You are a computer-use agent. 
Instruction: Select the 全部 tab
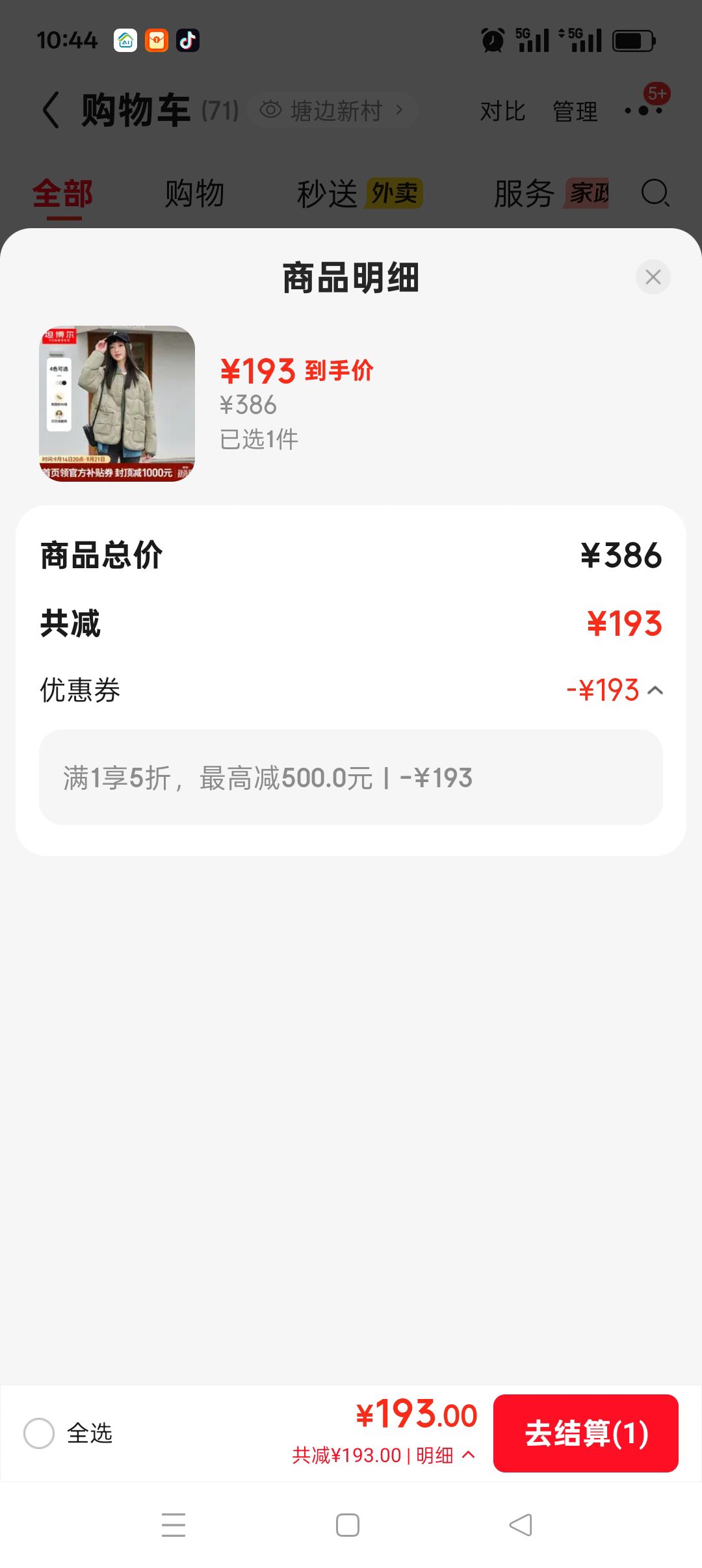63,194
